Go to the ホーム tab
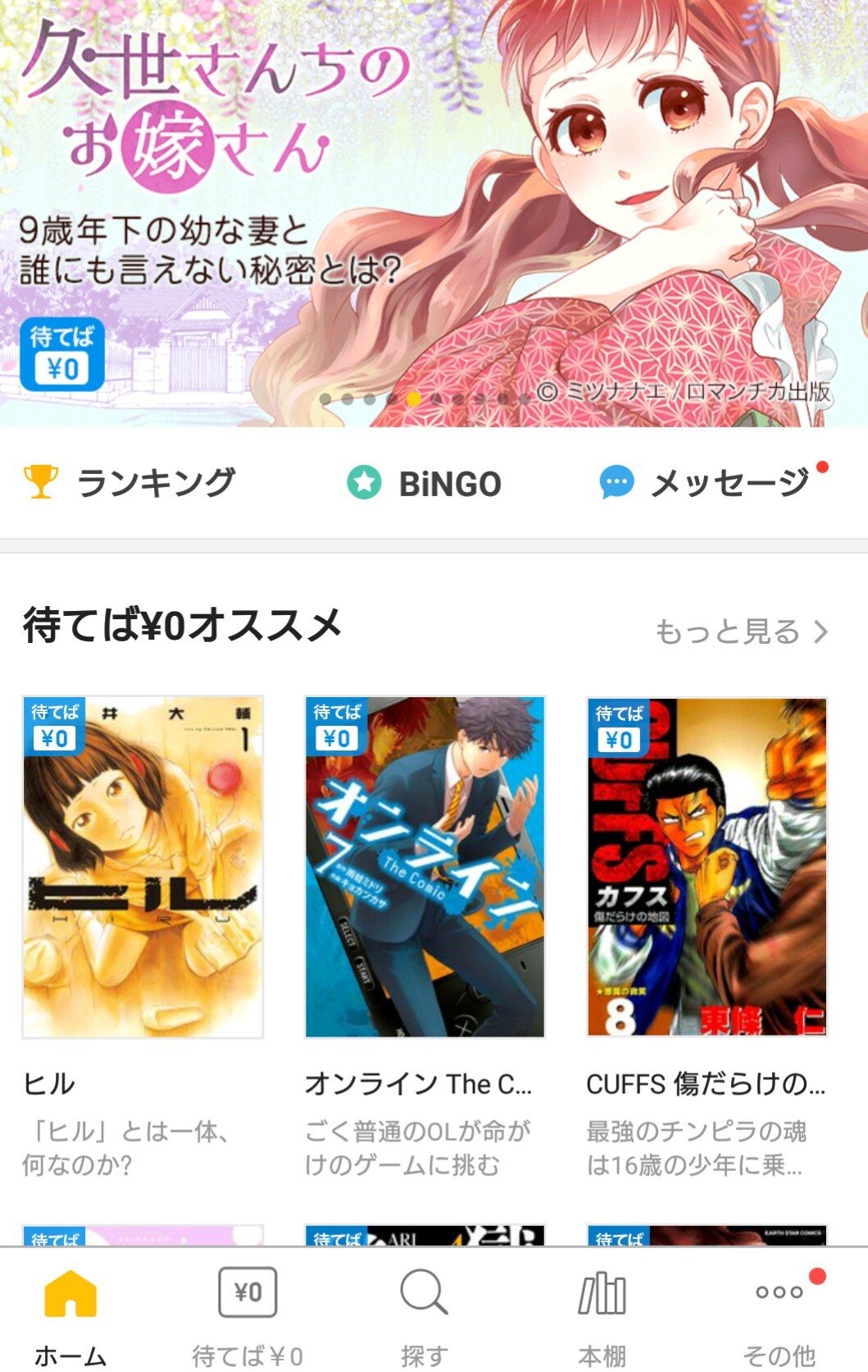Viewport: 868px width, 1372px height. coord(70,1315)
